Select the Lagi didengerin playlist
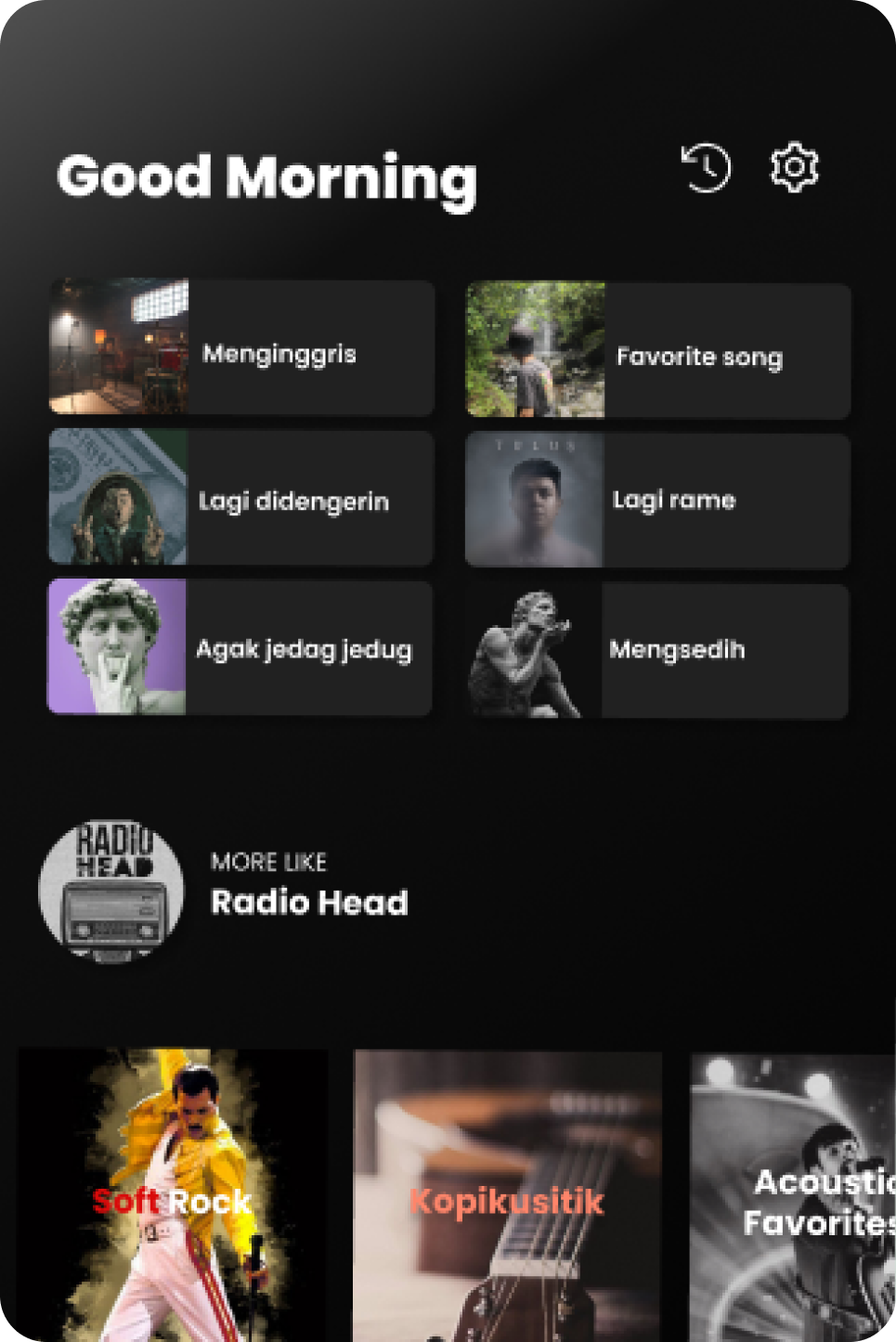Viewport: 896px width, 1342px height. coord(240,498)
